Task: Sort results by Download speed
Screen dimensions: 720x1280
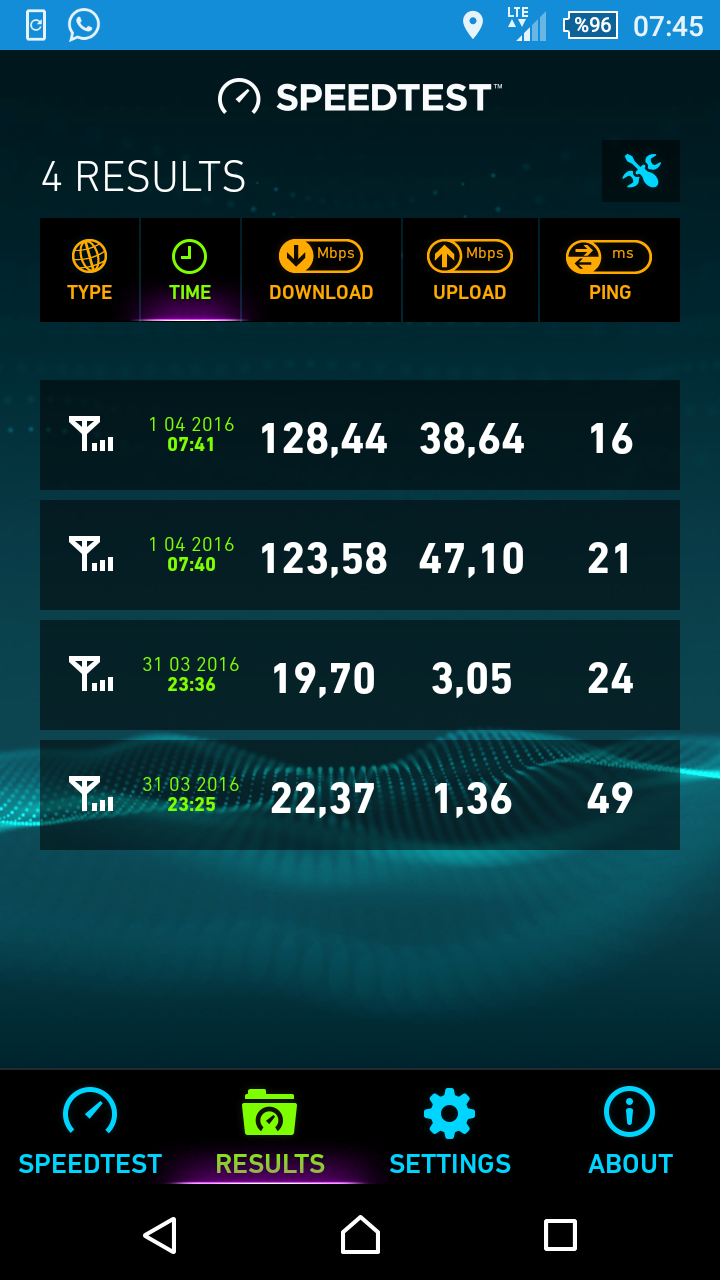Action: click(321, 270)
